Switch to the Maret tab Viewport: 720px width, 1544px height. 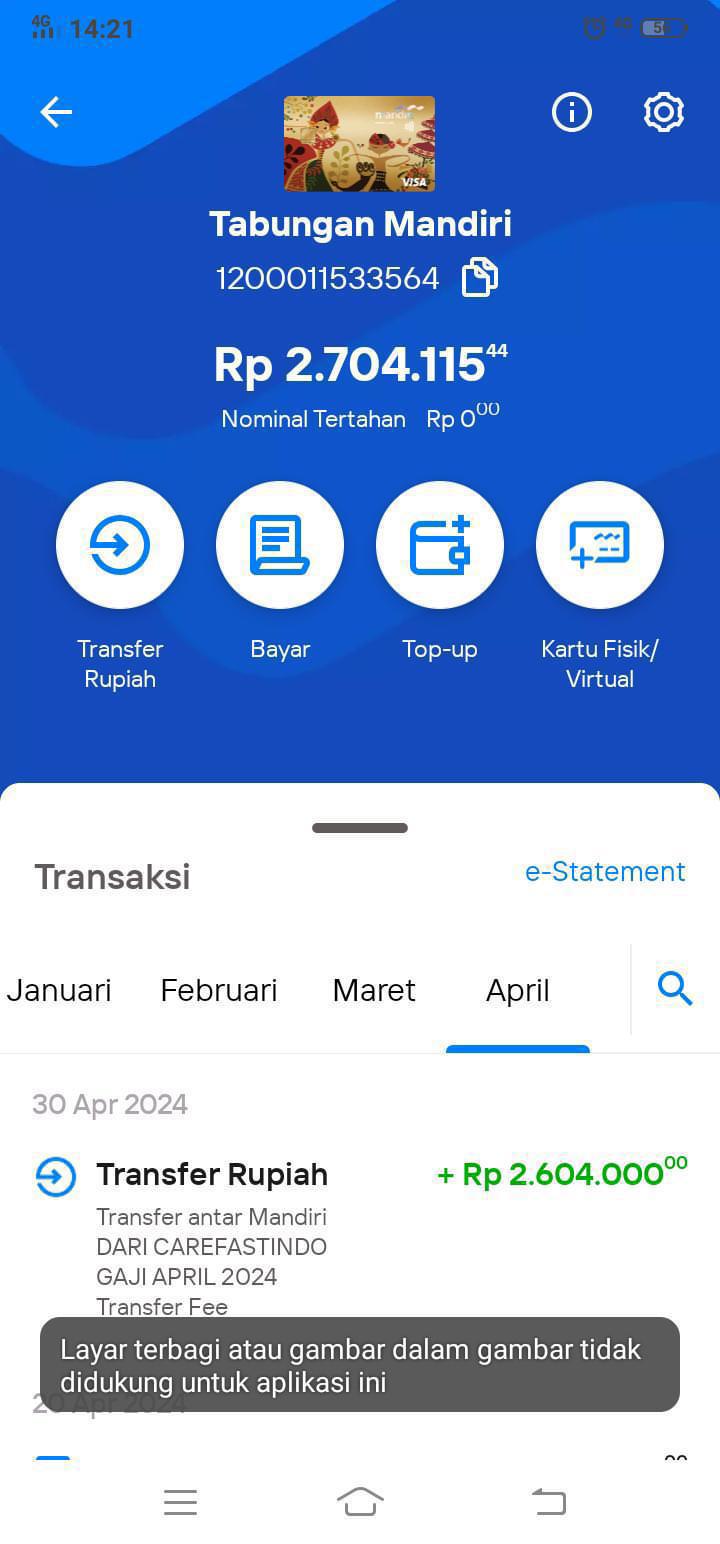tap(374, 991)
